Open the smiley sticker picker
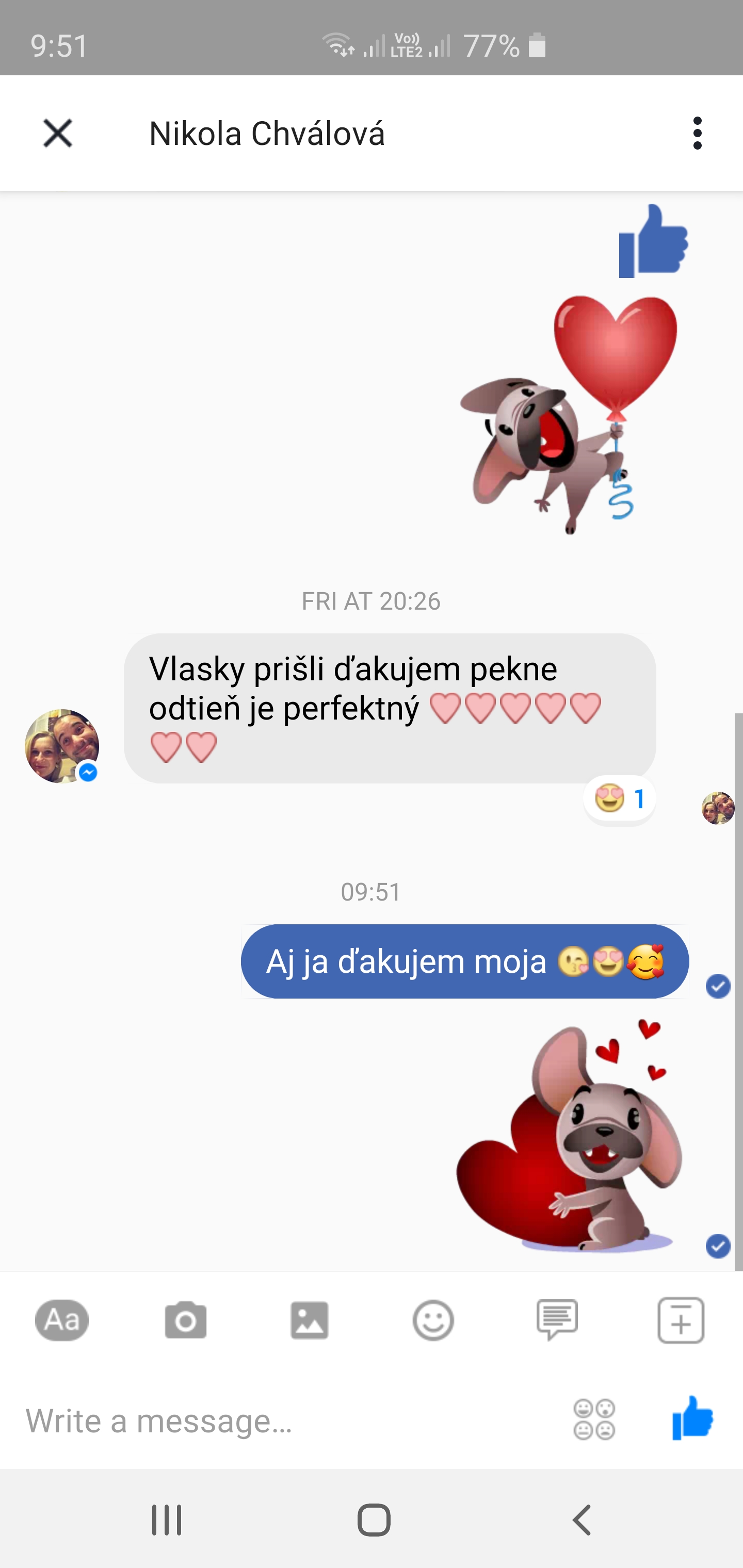 point(433,1320)
